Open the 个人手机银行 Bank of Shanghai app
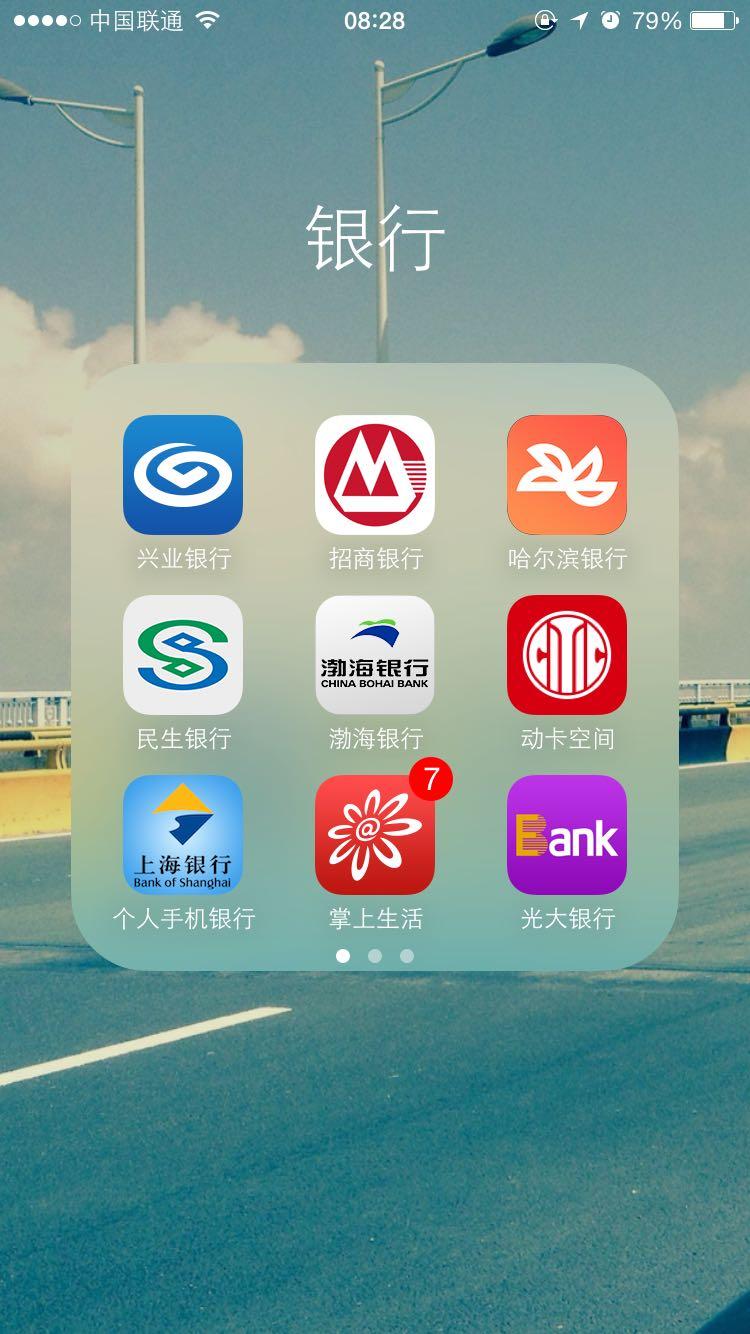 pos(182,835)
